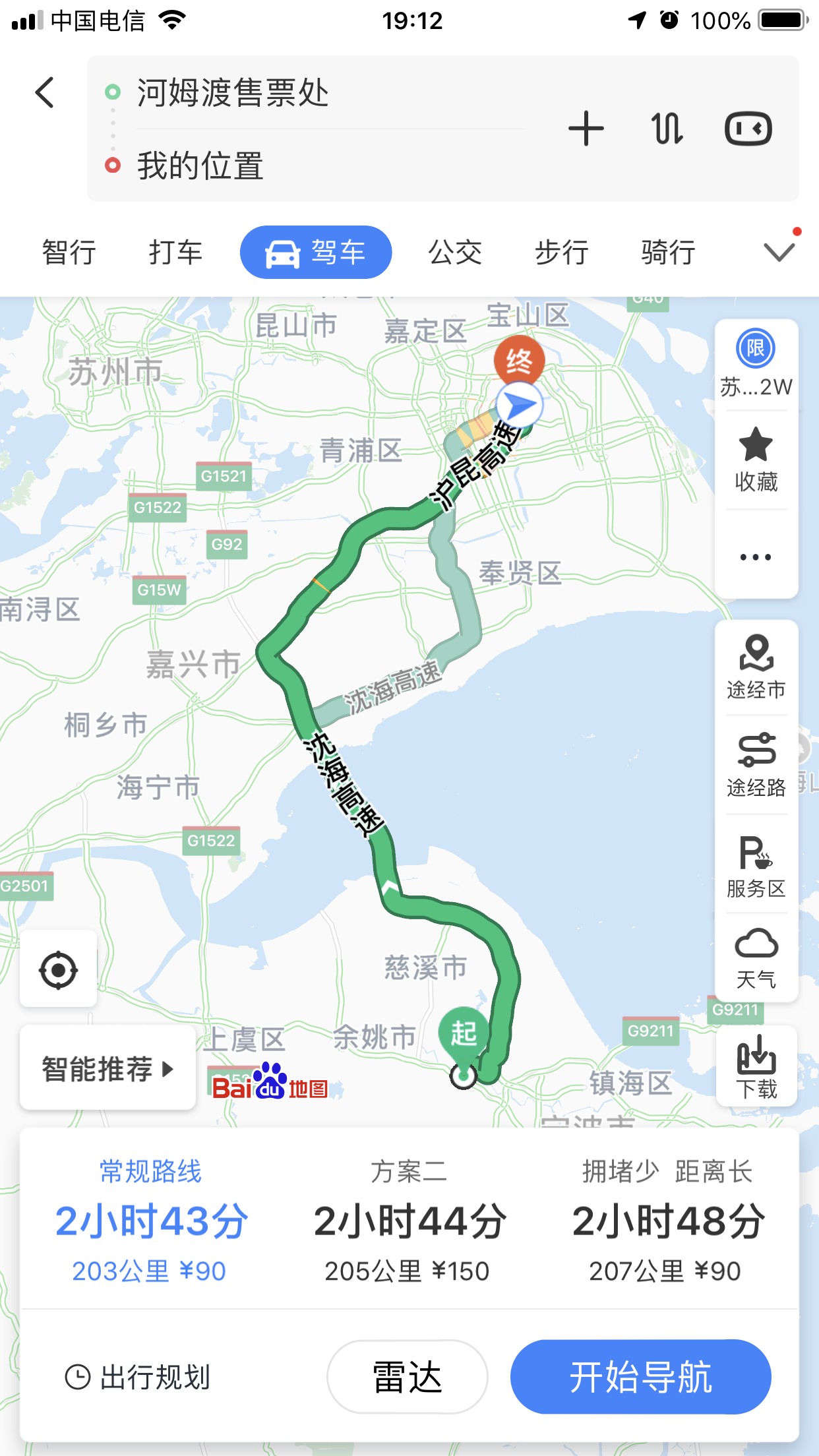Start navigation with 开始导航

pyautogui.click(x=640, y=1377)
